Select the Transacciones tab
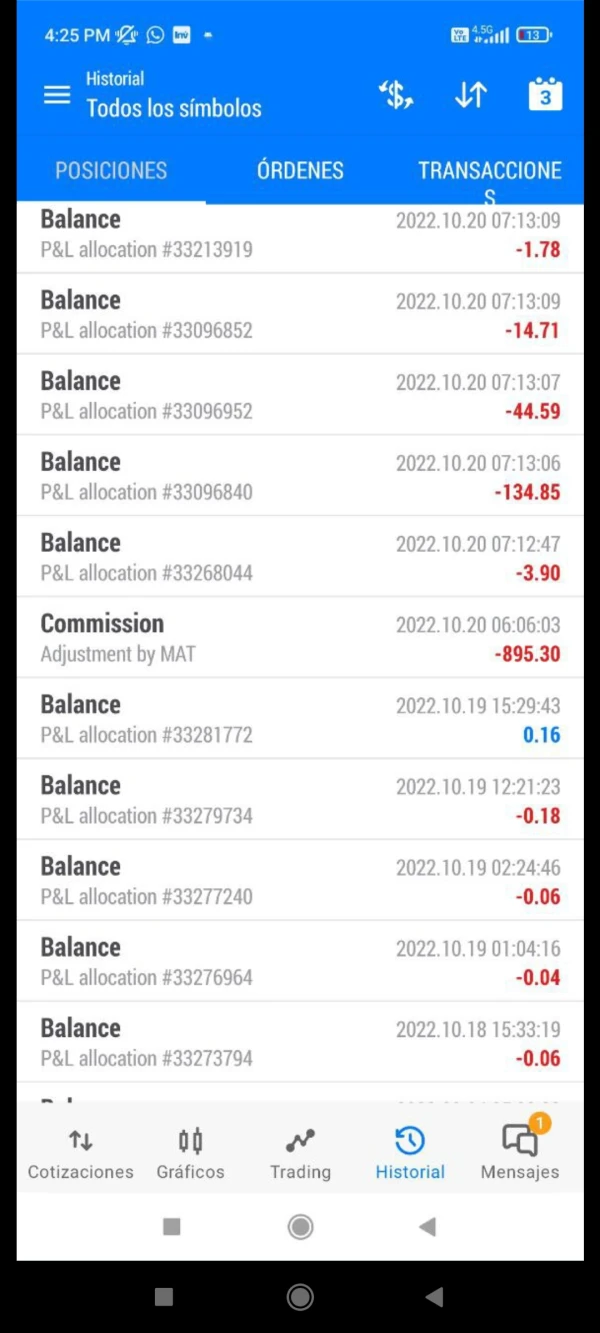 point(489,172)
